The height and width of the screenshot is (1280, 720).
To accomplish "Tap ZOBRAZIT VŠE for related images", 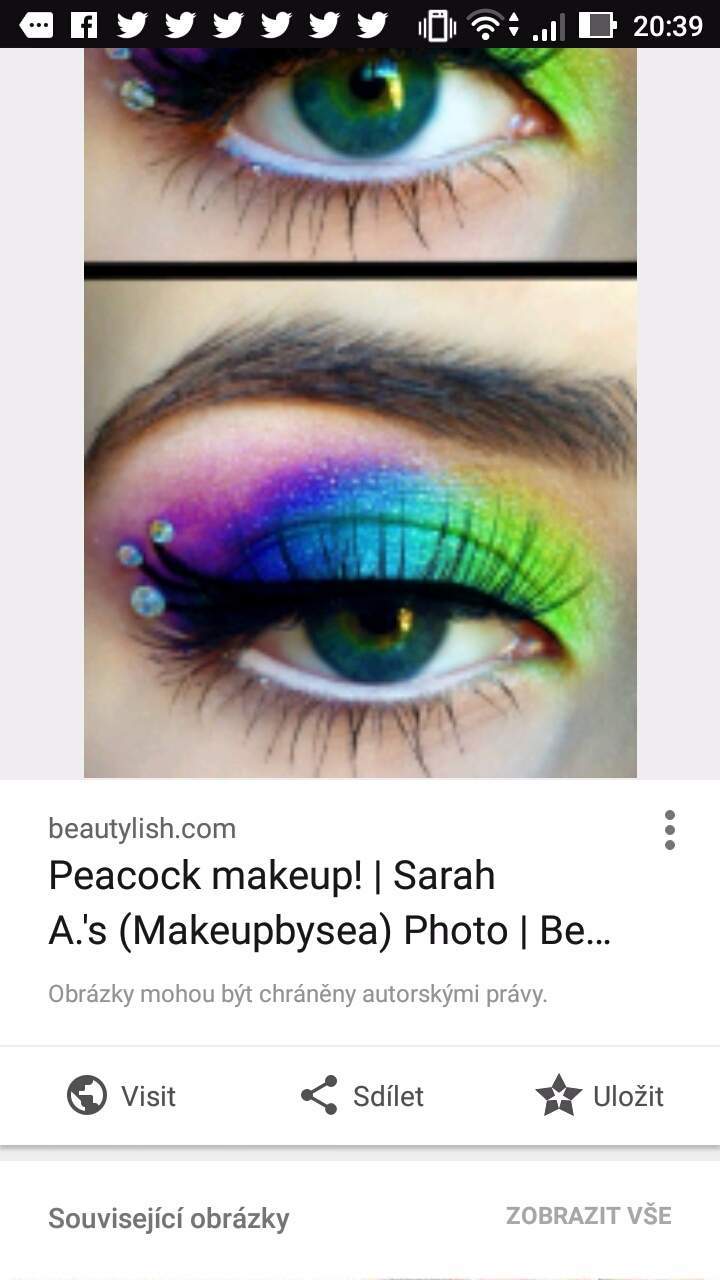I will point(588,1216).
